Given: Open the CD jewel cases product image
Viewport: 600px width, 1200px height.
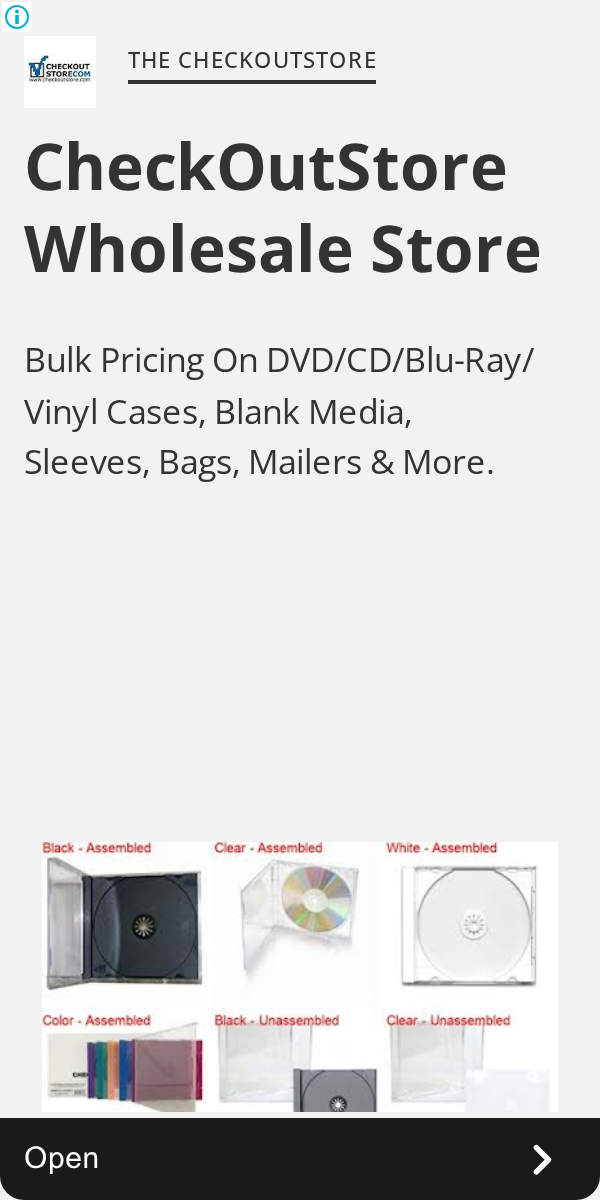Looking at the screenshot, I should click(300, 976).
